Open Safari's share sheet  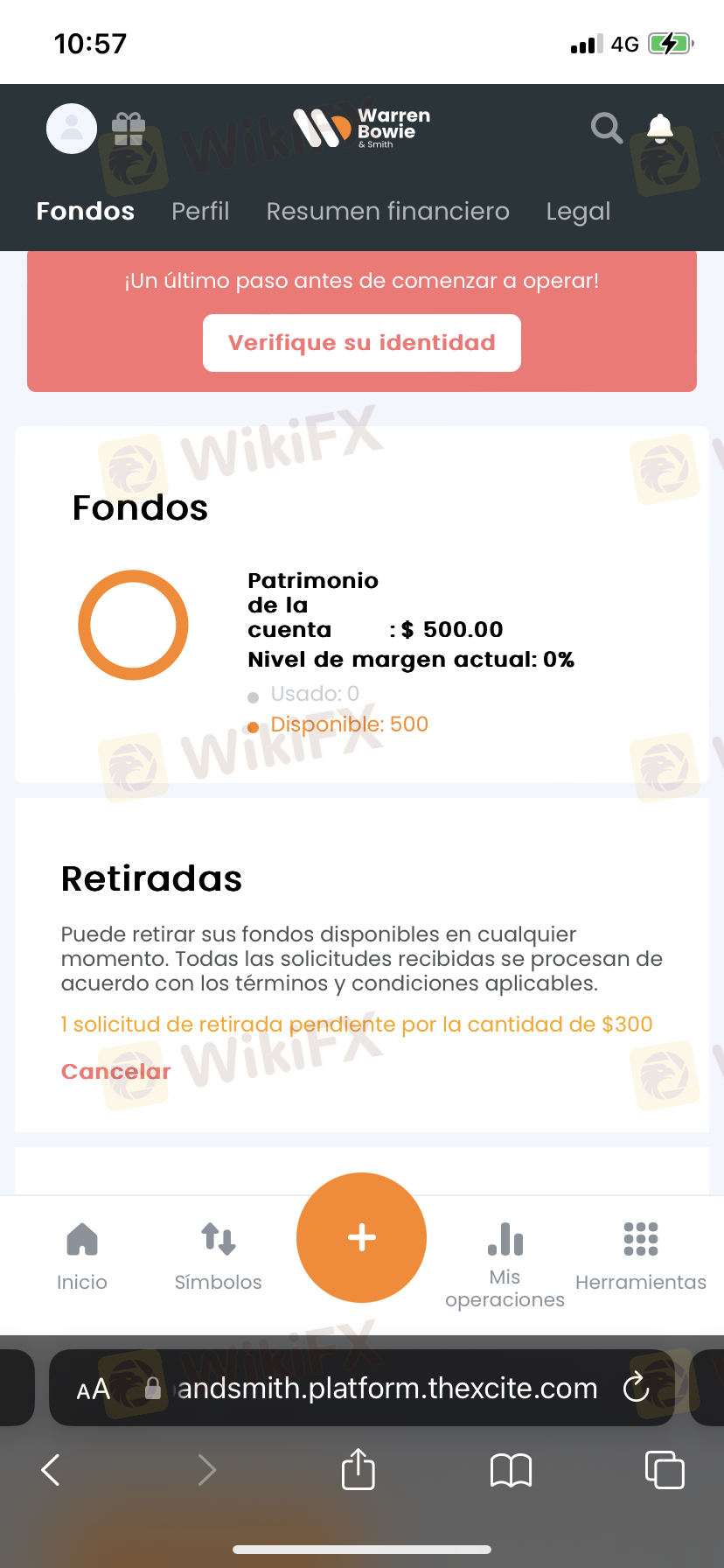point(358,1469)
